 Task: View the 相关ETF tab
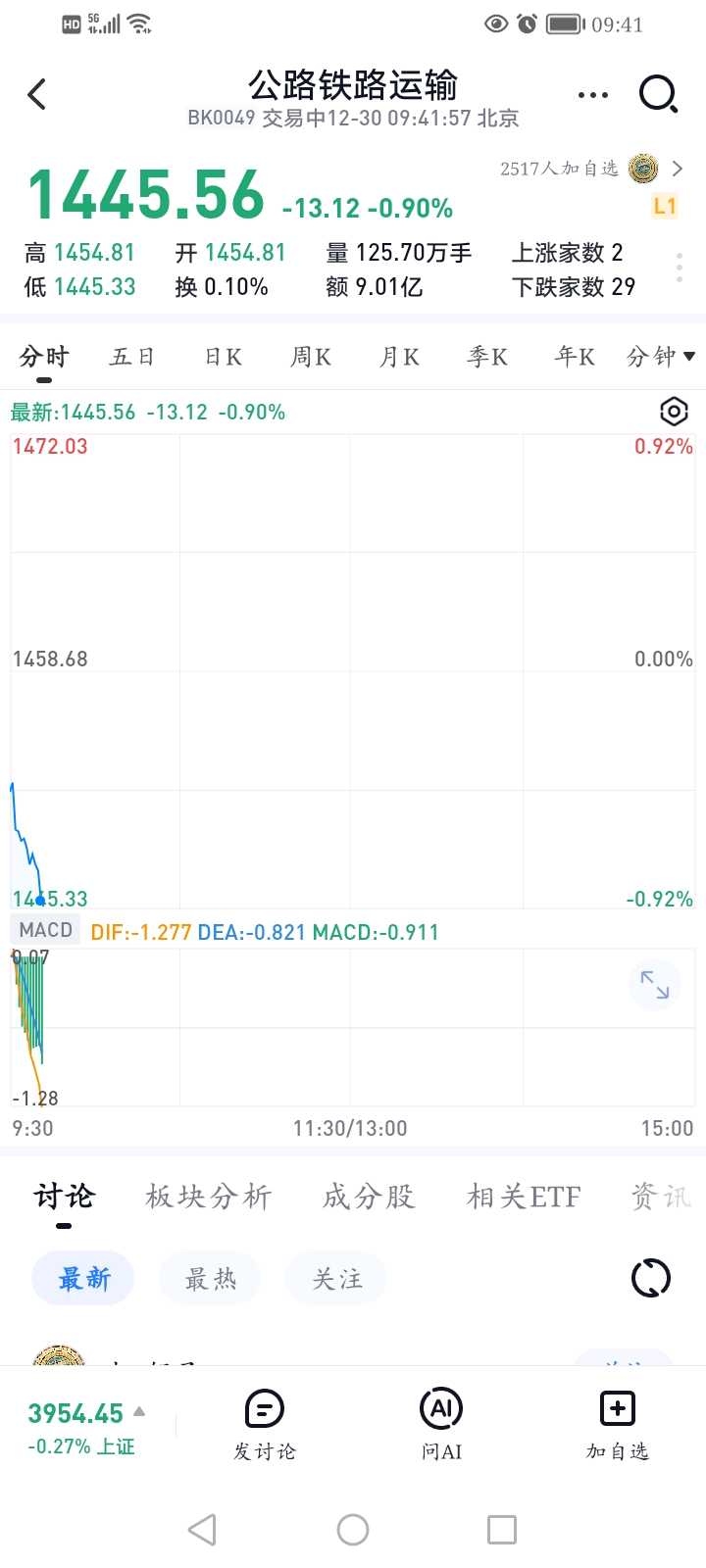(524, 1197)
